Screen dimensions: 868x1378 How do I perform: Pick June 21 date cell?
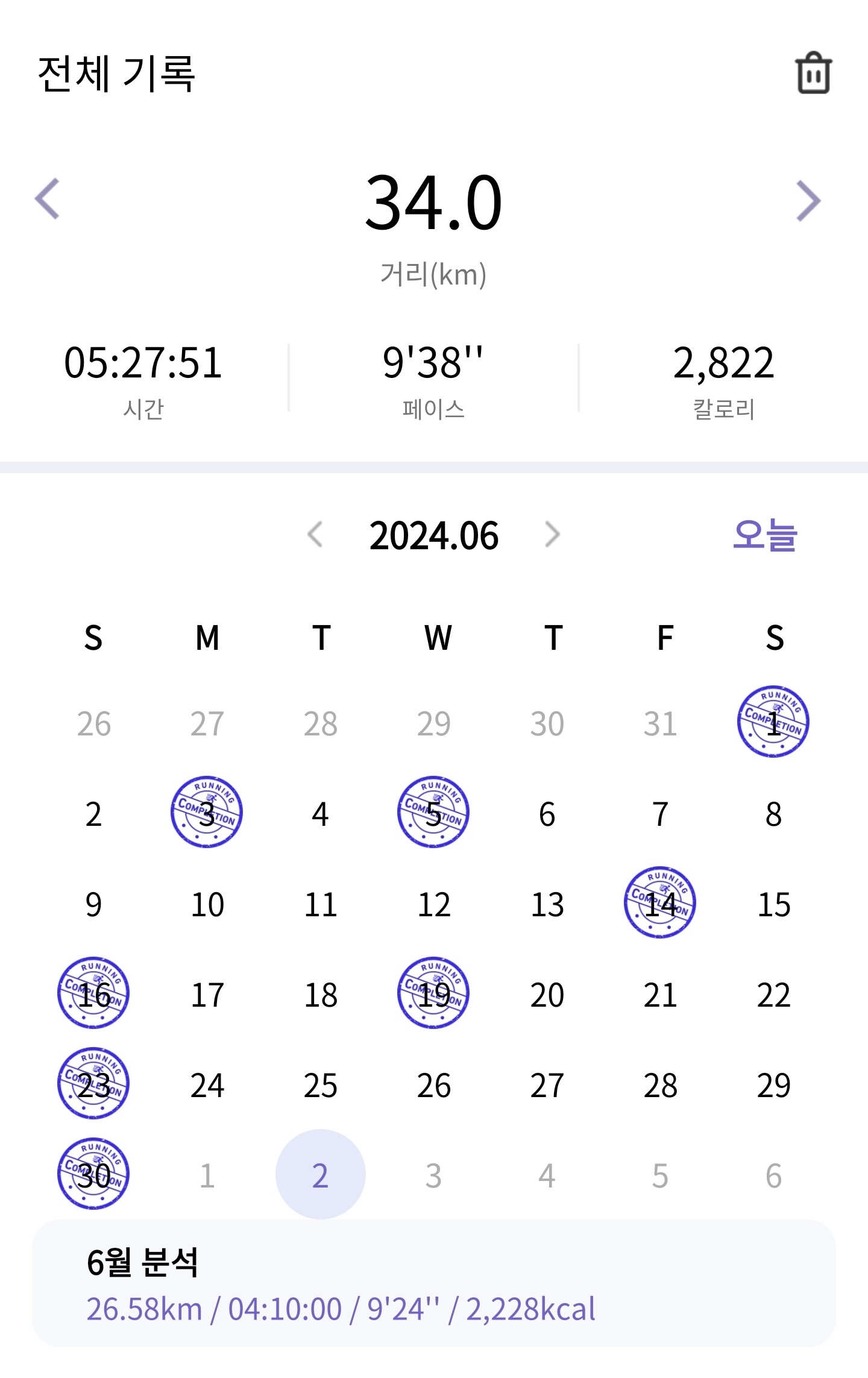(660, 995)
